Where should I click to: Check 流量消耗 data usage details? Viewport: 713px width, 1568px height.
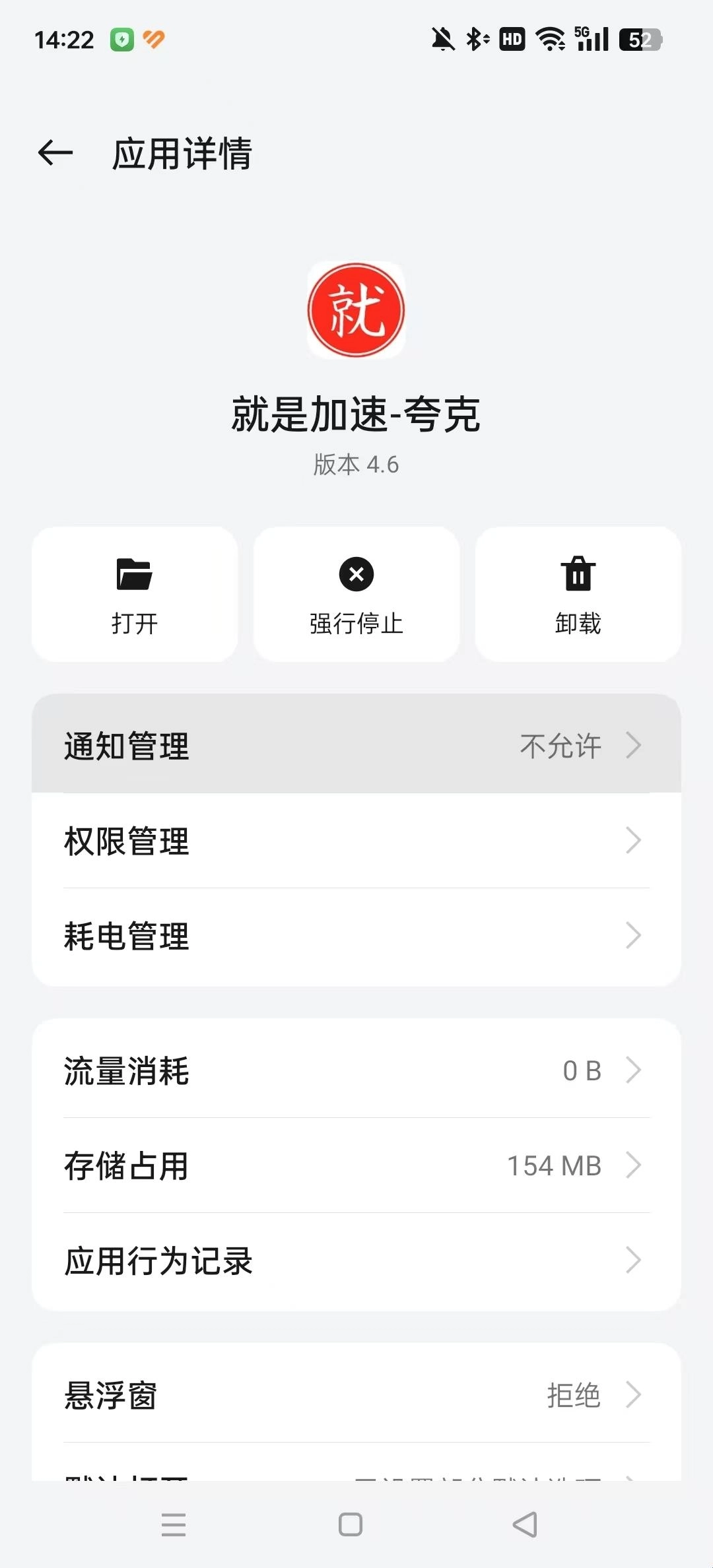[356, 1070]
